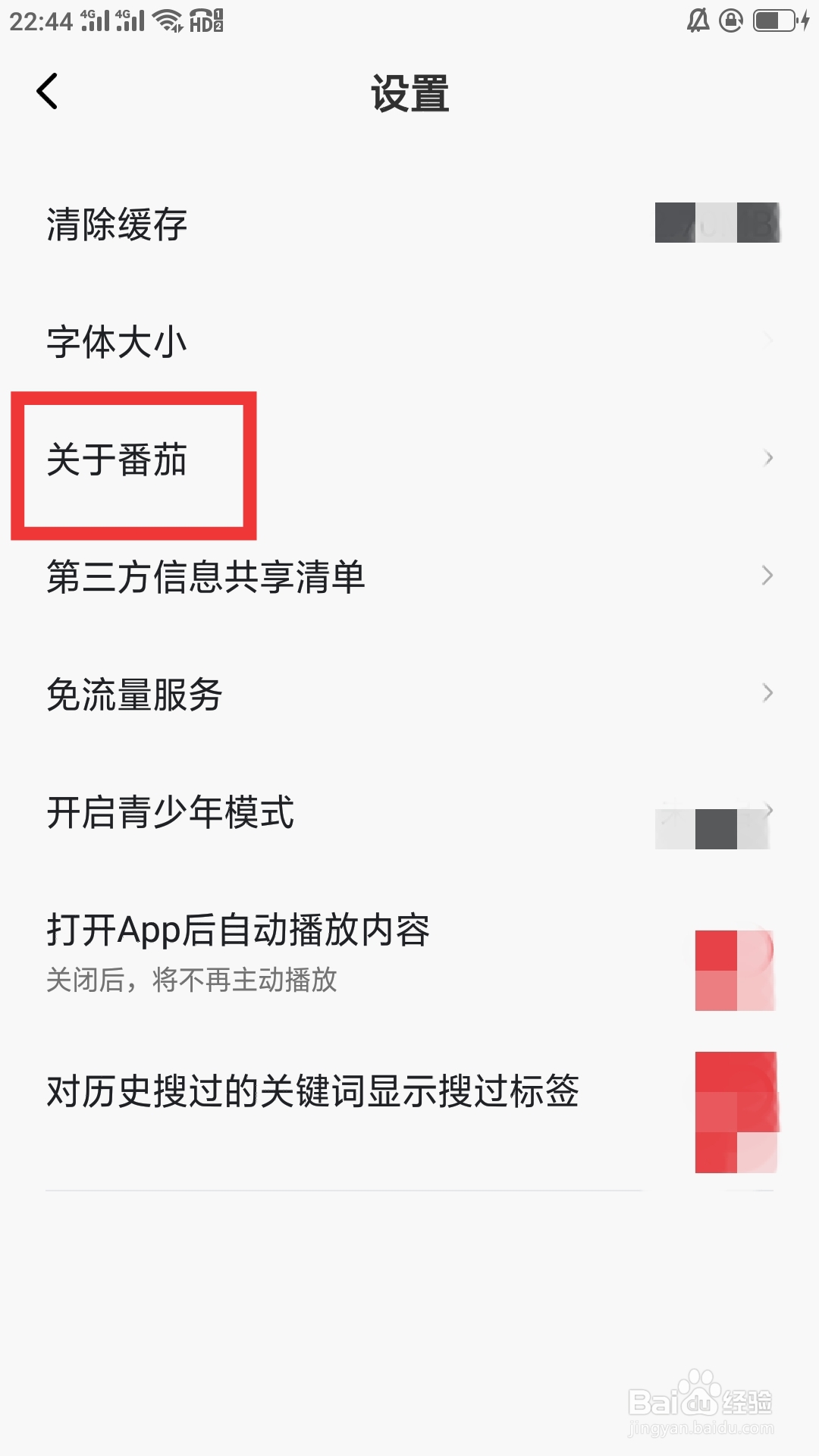The image size is (819, 1456).
Task: Tap the chevron next to 免流量服务
Action: pos(770,694)
